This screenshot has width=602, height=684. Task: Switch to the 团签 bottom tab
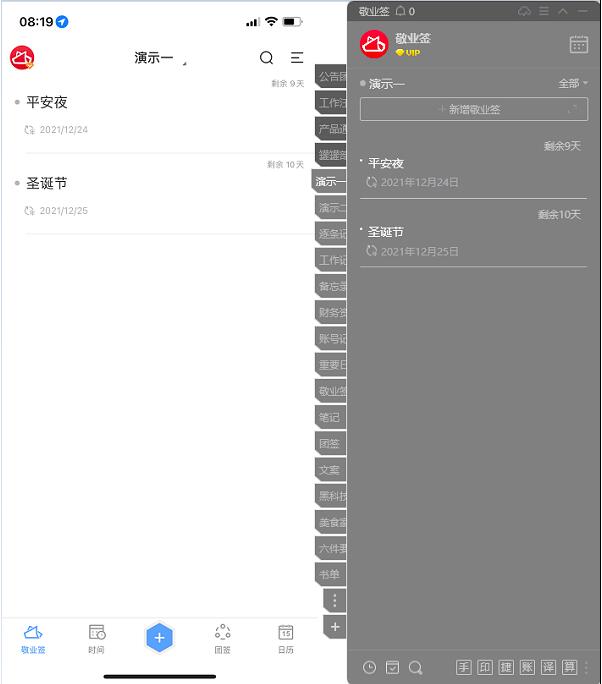tap(222, 638)
